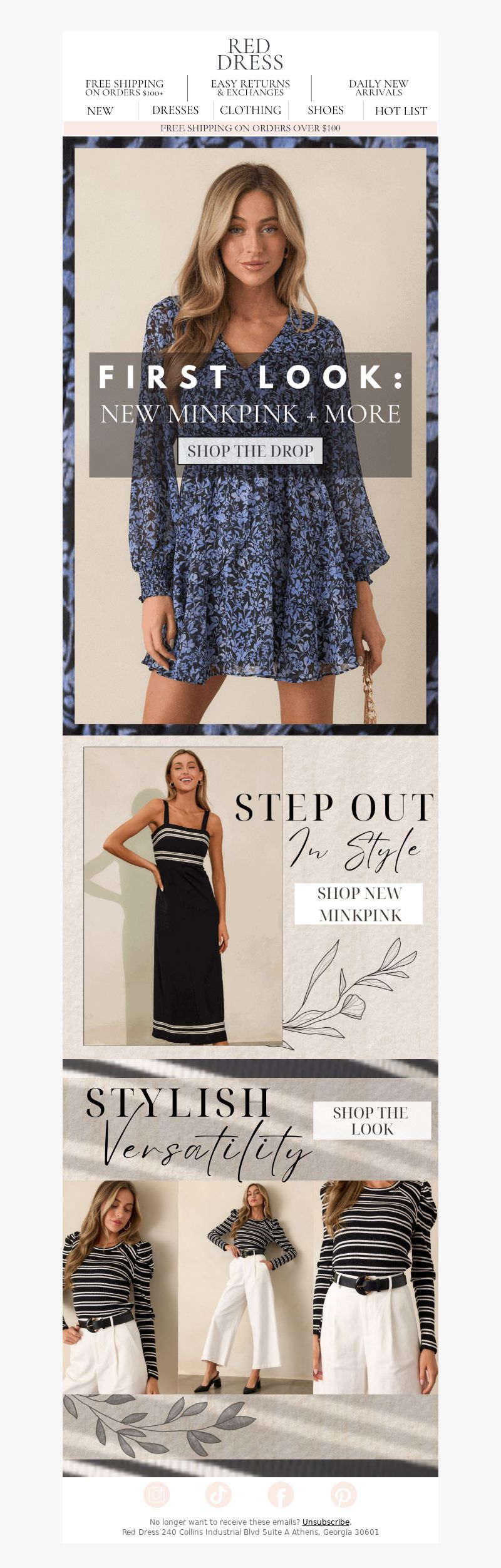This screenshot has height=1568, width=501.
Task: Tap the Shop The Drop button
Action: pos(250,451)
